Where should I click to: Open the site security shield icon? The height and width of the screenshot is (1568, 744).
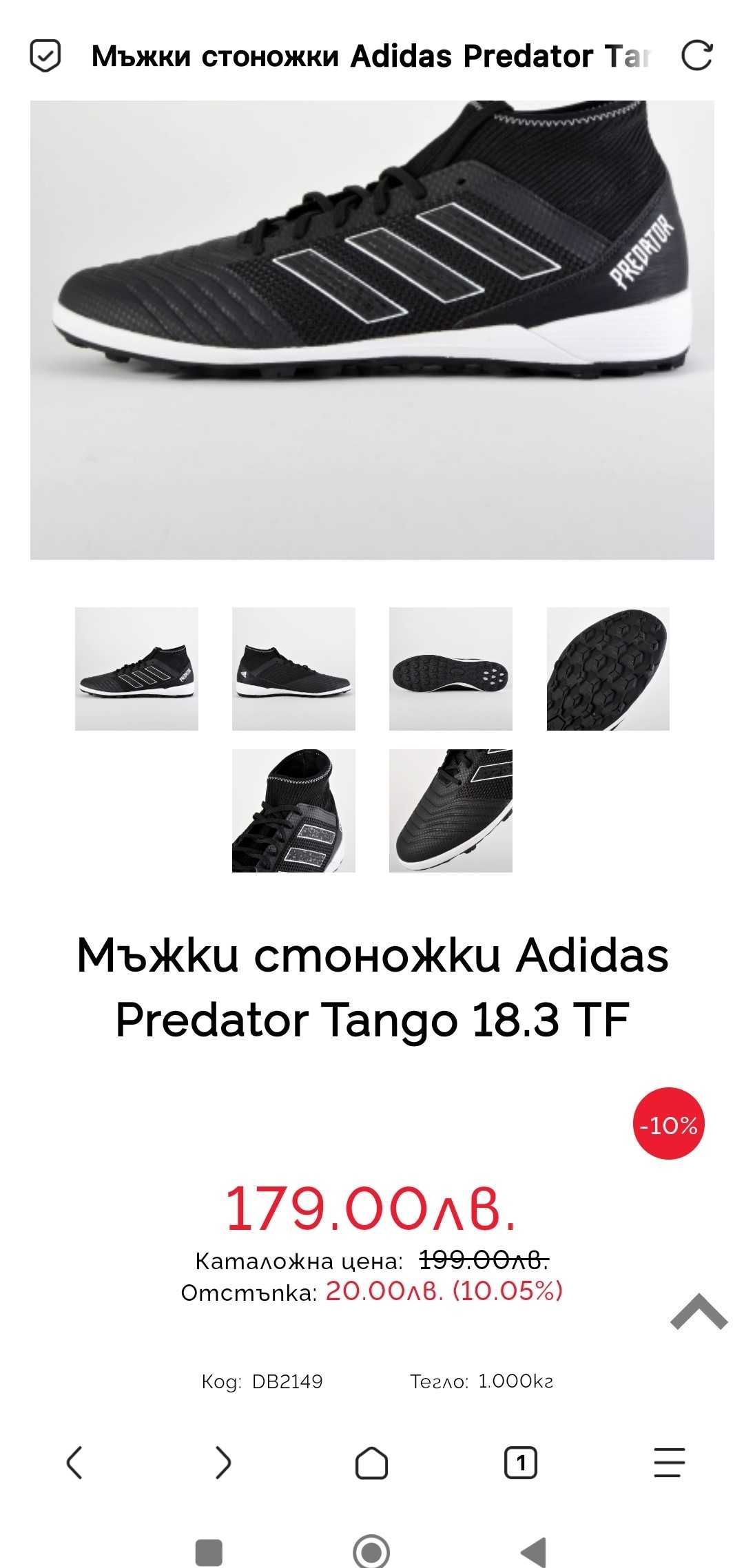click(x=45, y=56)
